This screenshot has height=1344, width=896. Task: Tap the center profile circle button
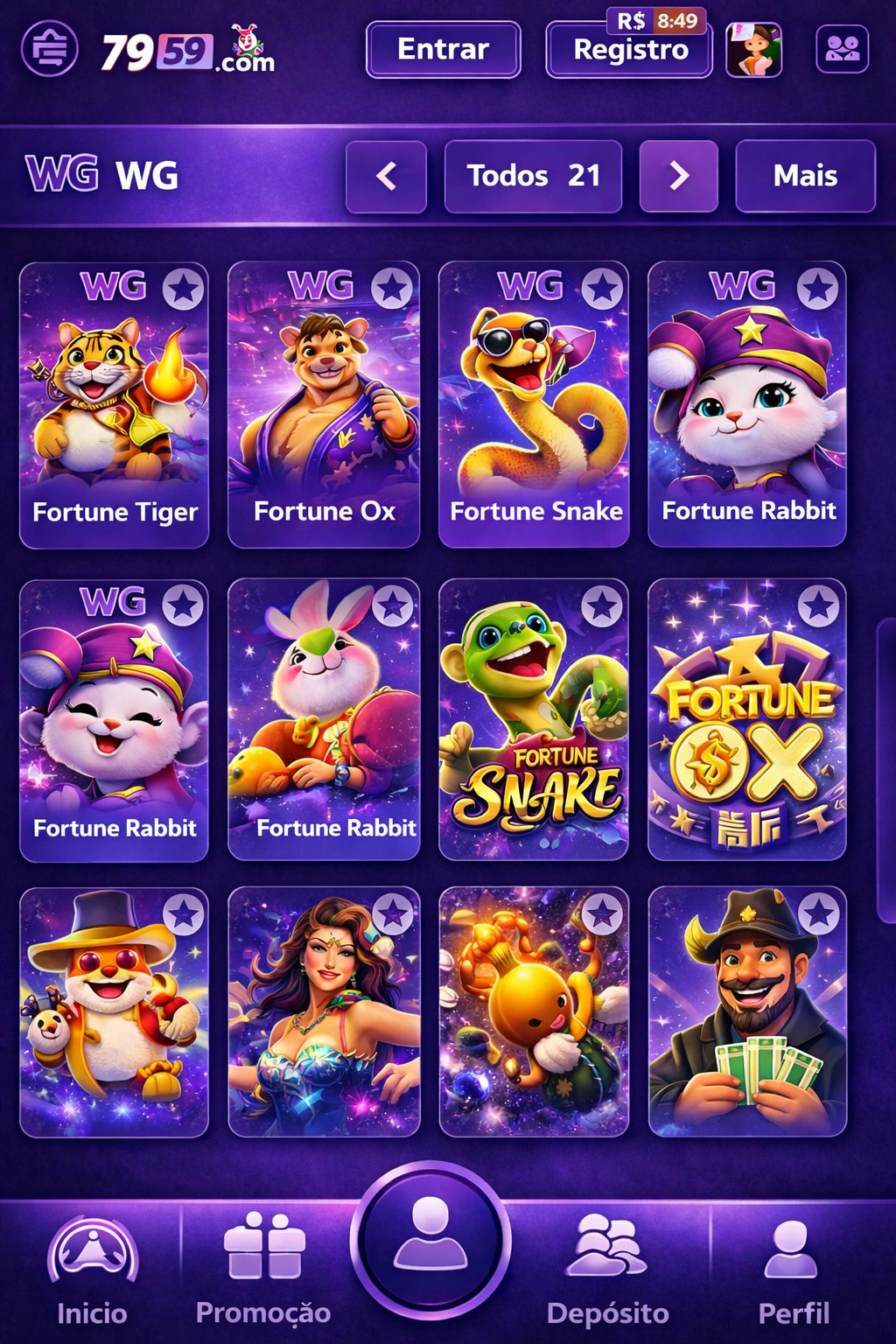tap(430, 1241)
